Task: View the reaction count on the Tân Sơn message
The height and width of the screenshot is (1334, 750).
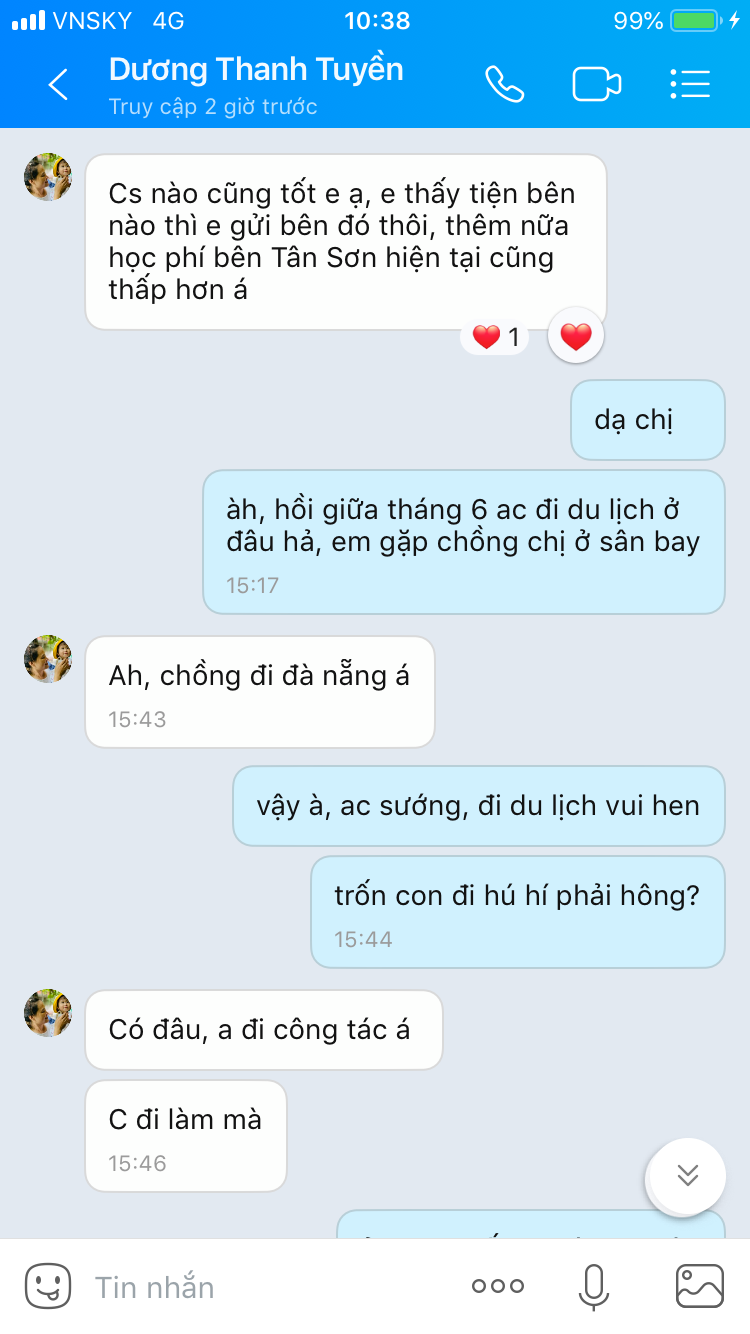Action: click(x=497, y=337)
